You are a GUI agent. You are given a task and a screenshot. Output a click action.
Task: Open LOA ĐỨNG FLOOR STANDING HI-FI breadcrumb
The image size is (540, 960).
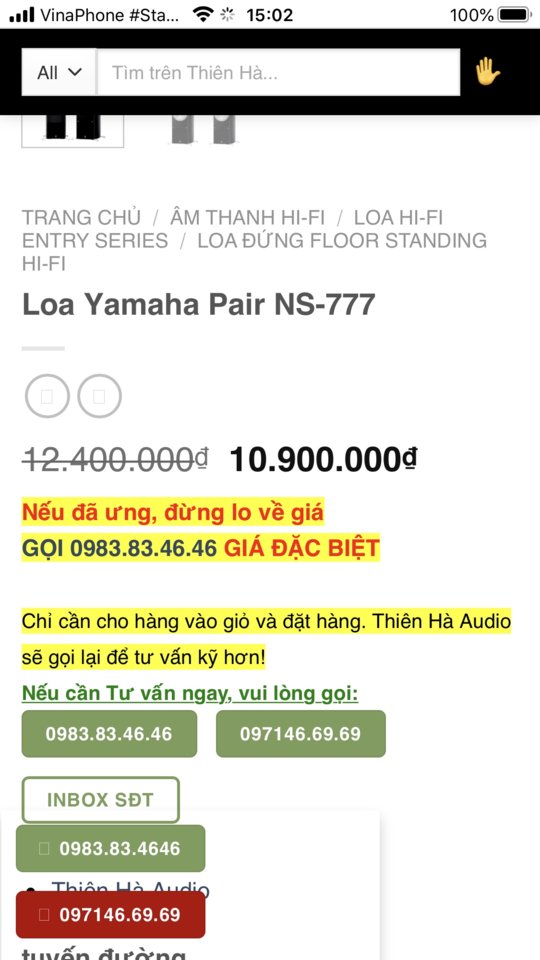(254, 252)
